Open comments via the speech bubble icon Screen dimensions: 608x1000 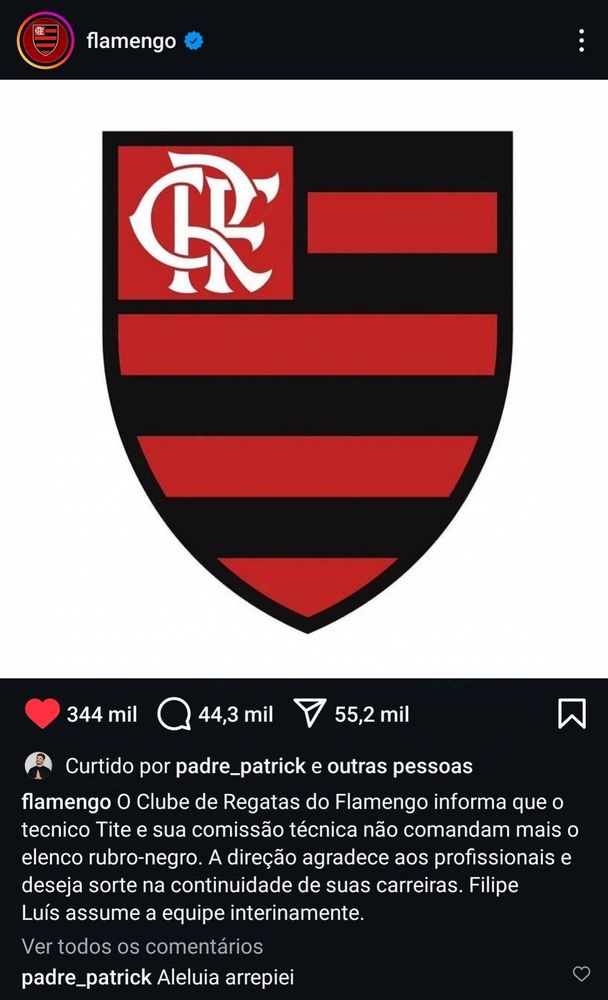click(174, 714)
